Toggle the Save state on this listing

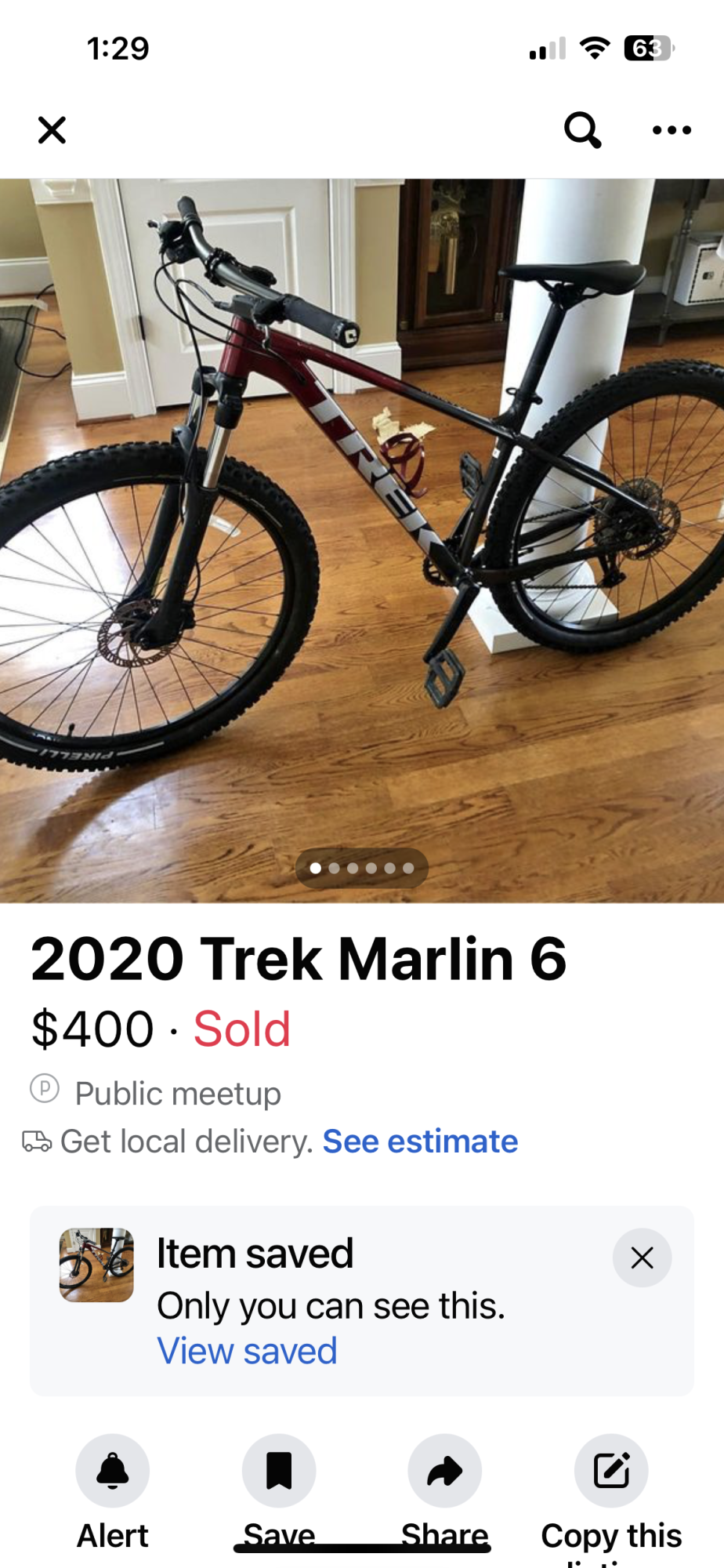point(278,1471)
